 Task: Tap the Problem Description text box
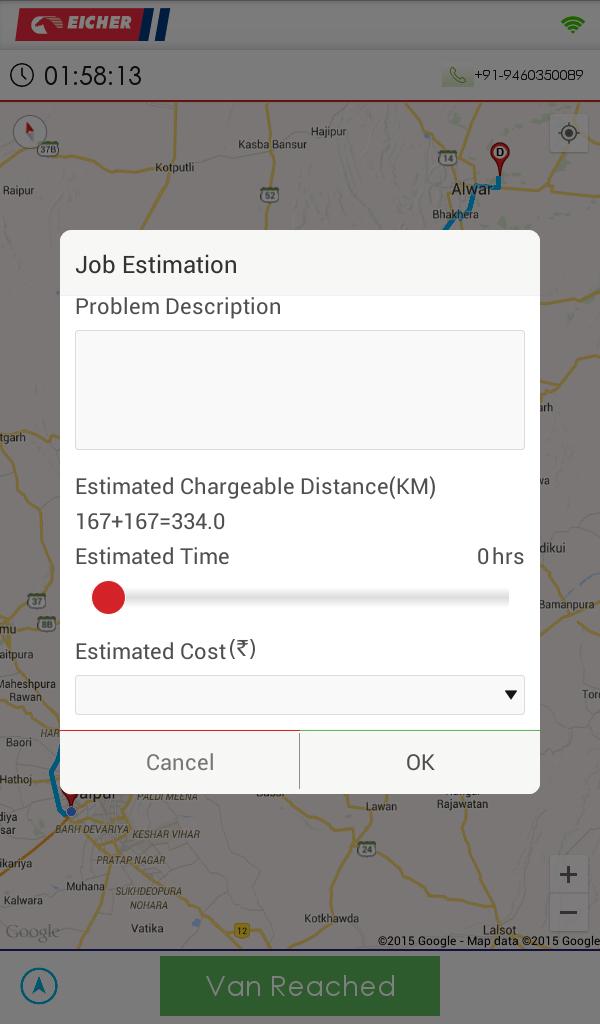click(300, 390)
